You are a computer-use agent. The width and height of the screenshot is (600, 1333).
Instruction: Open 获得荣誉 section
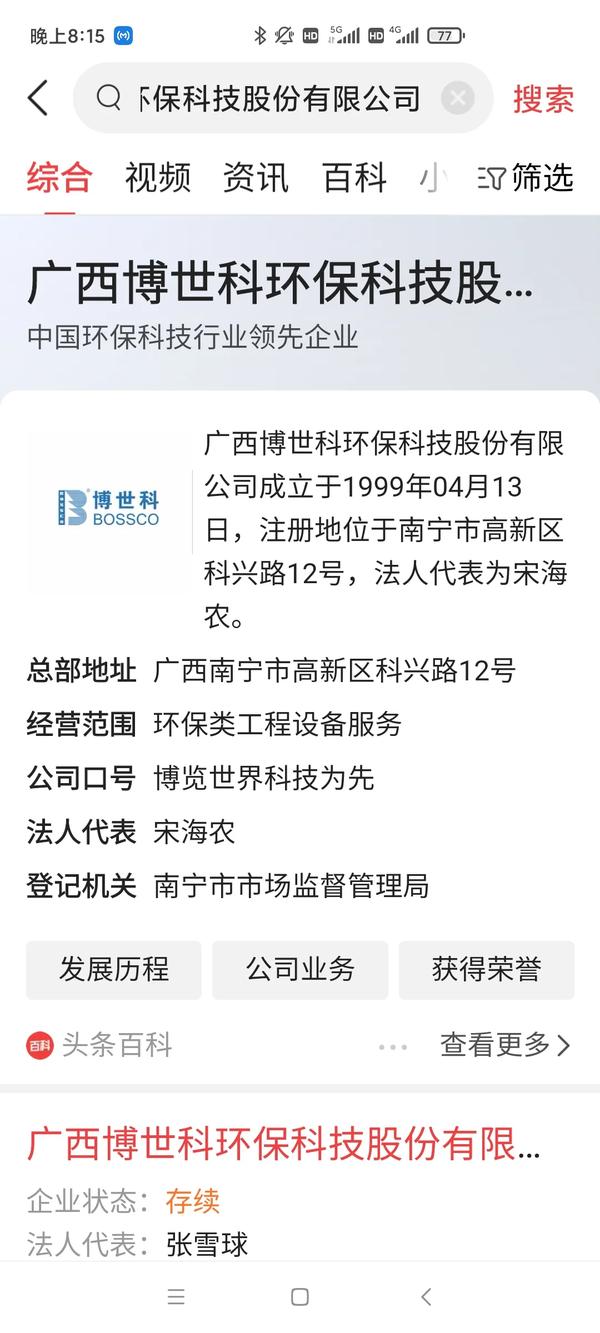486,969
